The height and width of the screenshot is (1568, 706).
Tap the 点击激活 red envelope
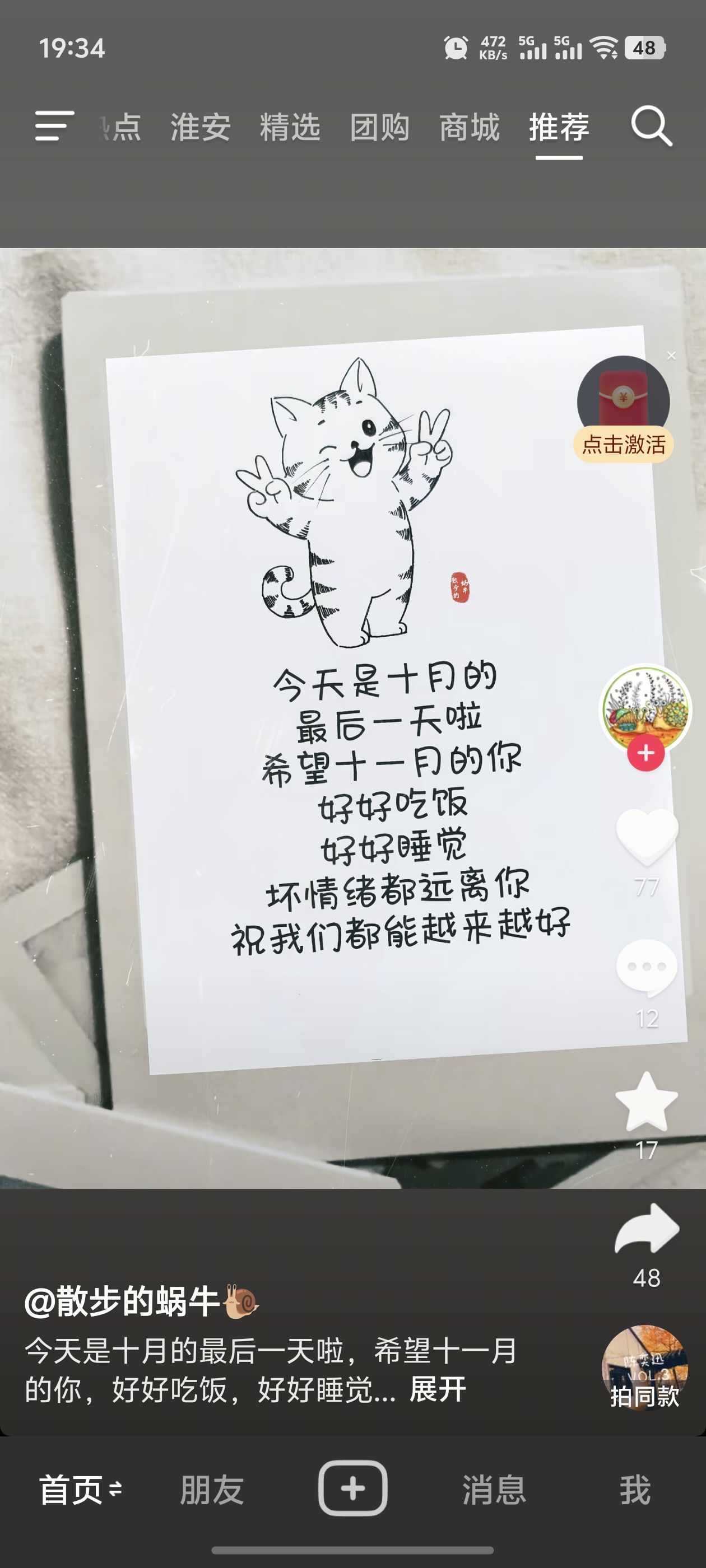point(623,409)
